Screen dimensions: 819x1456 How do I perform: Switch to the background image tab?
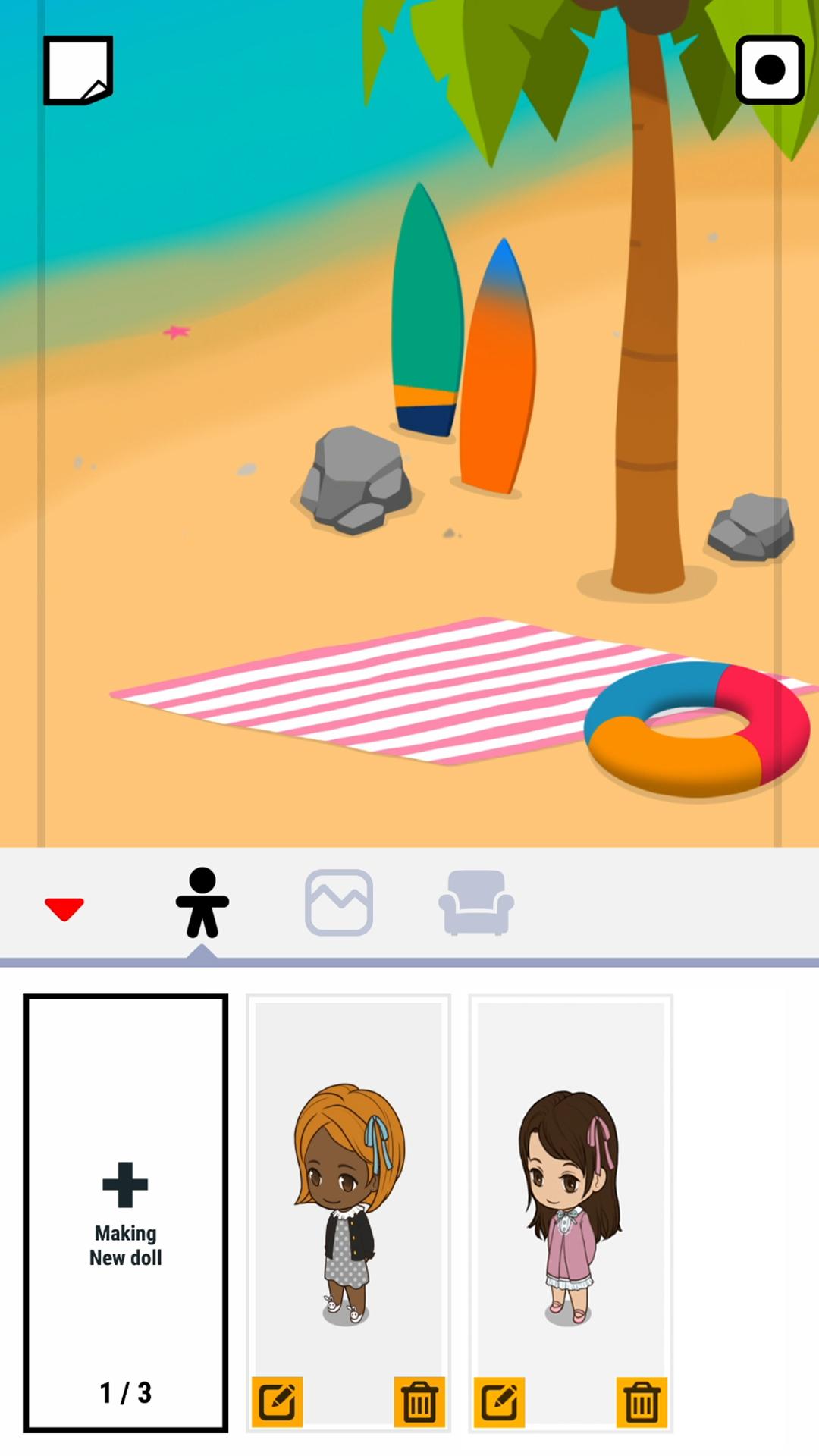(x=338, y=902)
